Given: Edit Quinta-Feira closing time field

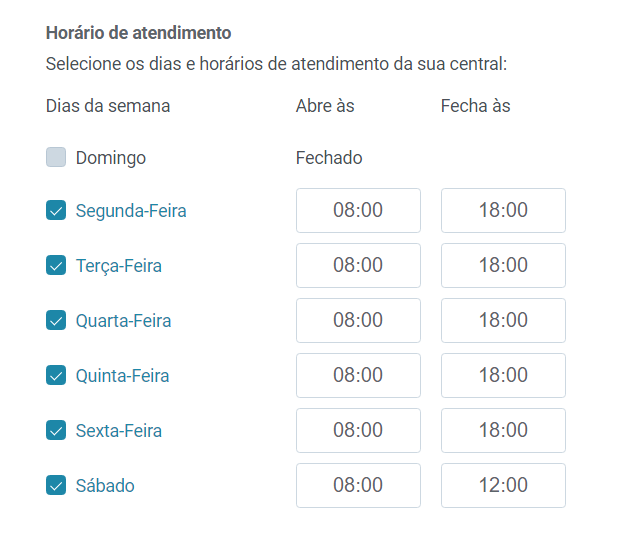Looking at the screenshot, I should click(x=503, y=375).
